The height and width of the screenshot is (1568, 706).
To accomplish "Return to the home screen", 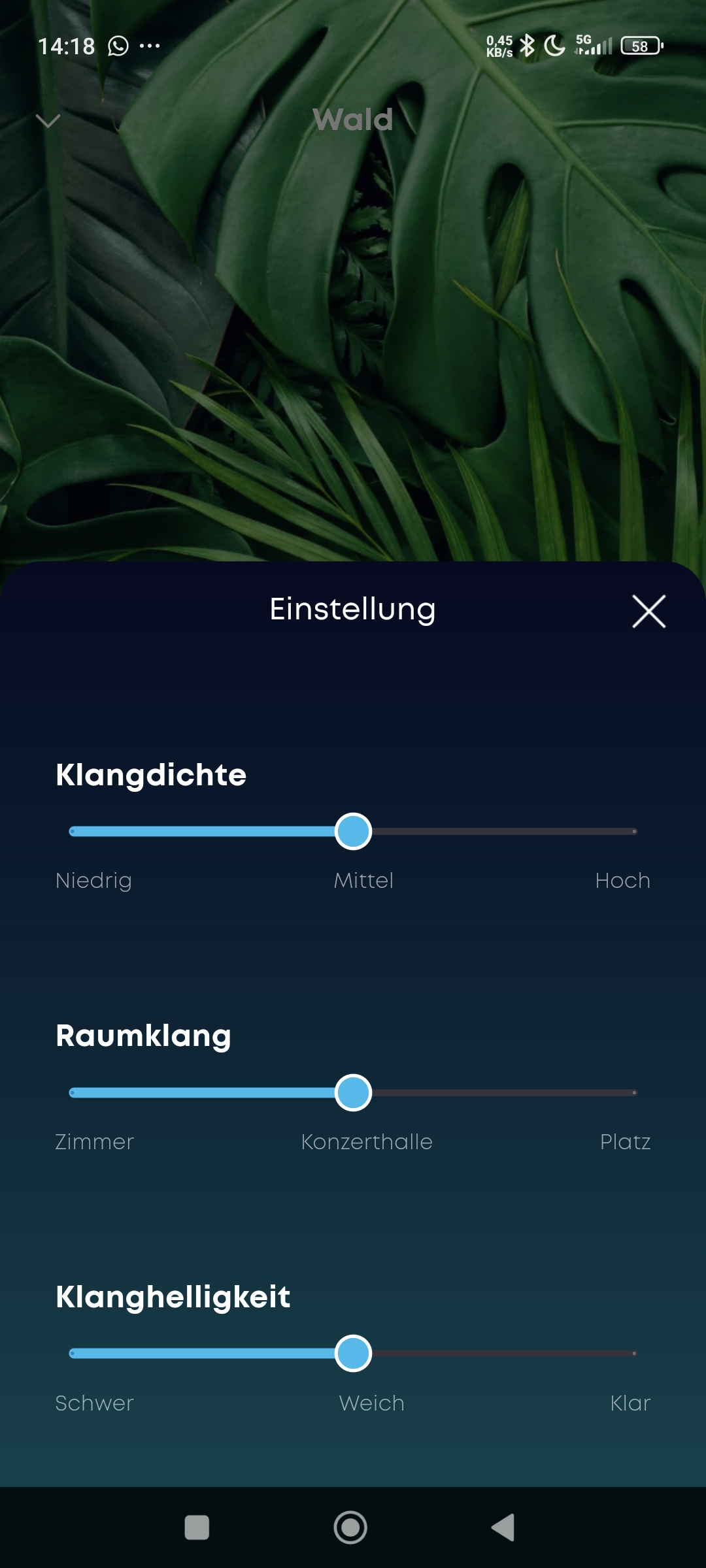I will pos(350,1527).
